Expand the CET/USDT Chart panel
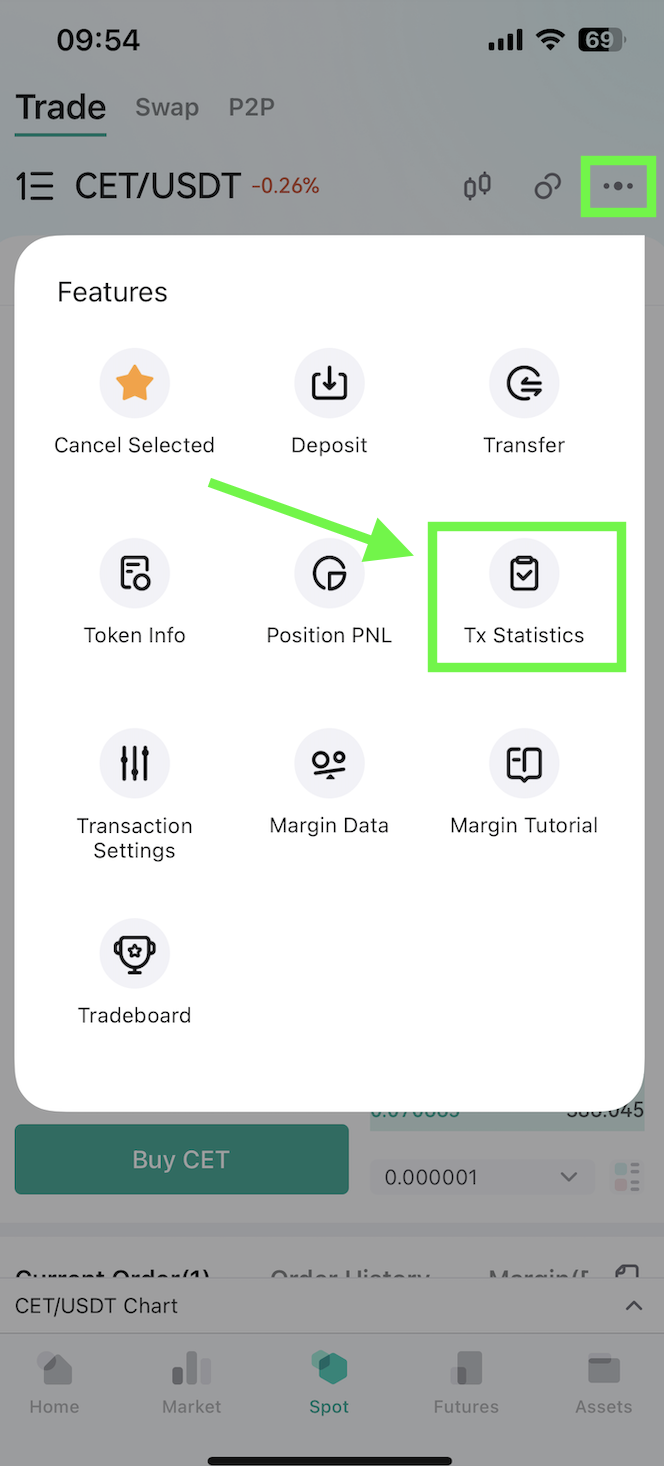 (x=332, y=1305)
